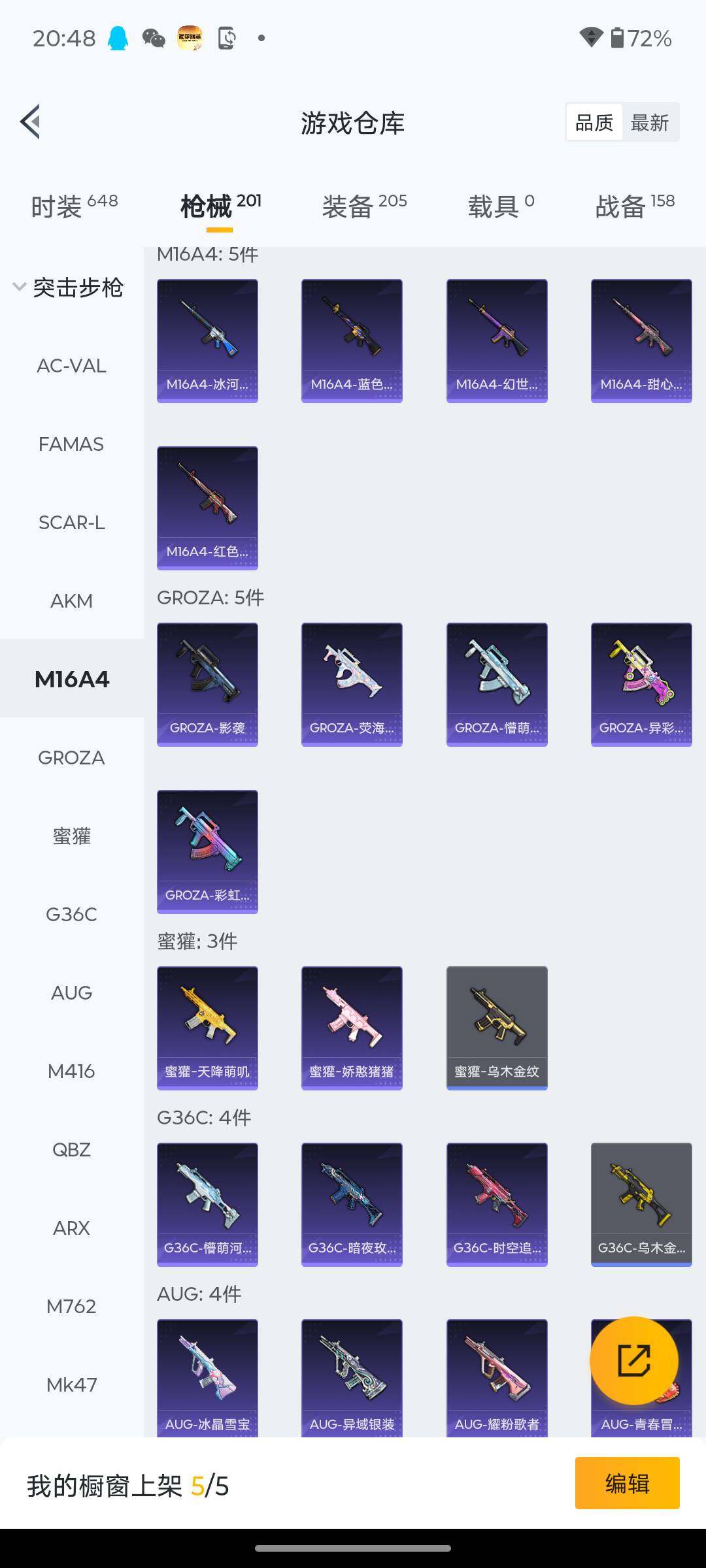Image resolution: width=706 pixels, height=1568 pixels.
Task: Select AC-VAL in the side list
Action: (71, 366)
